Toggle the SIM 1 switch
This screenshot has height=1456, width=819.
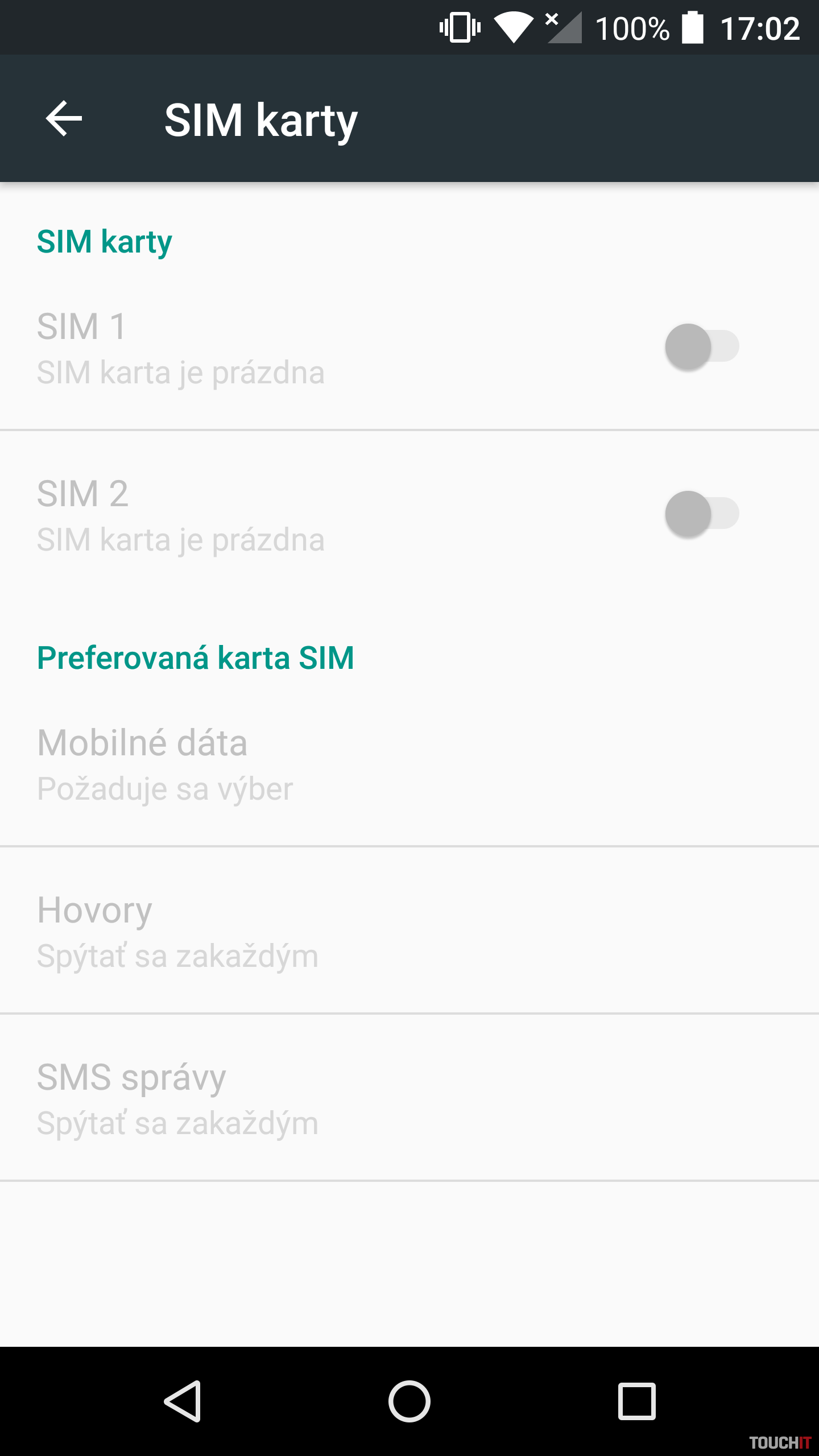tap(701, 346)
